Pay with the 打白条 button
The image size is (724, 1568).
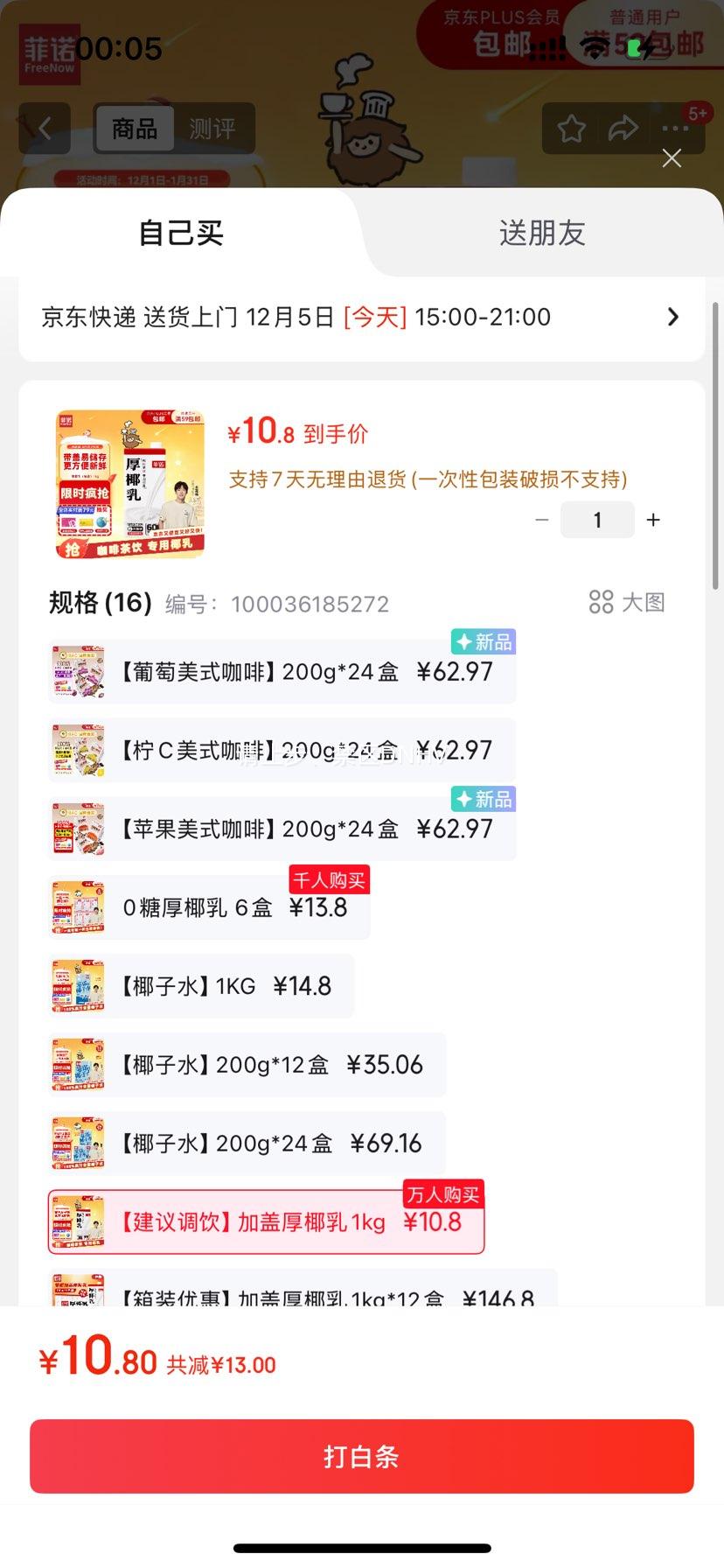361,1456
